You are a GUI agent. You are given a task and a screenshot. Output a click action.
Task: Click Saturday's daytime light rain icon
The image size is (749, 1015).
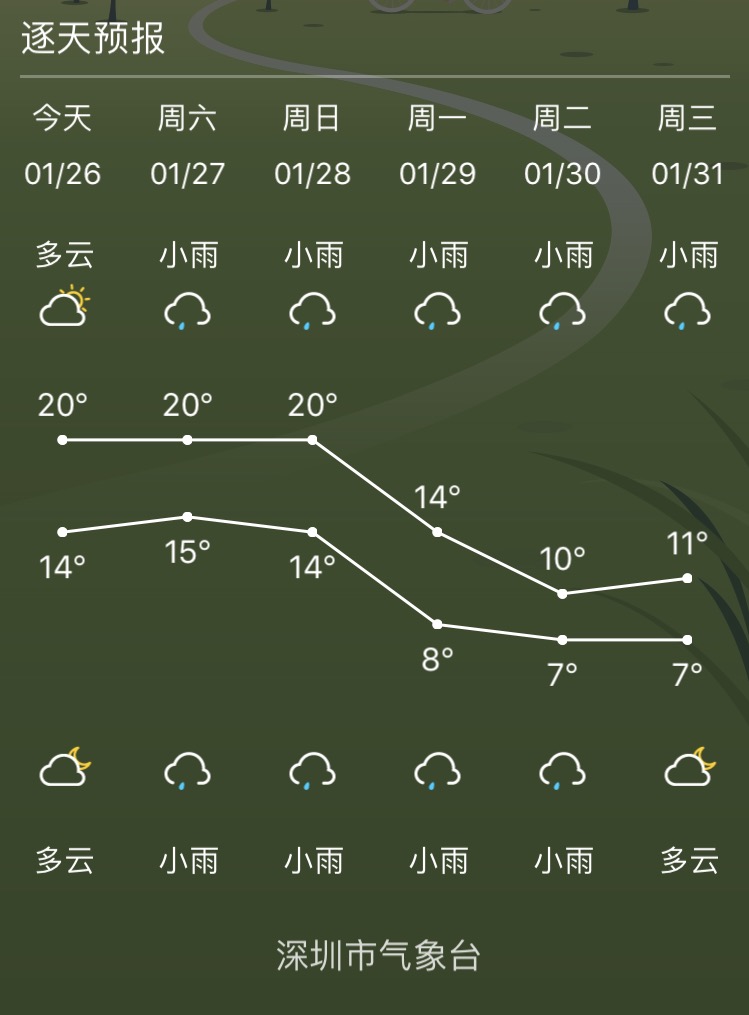(187, 310)
